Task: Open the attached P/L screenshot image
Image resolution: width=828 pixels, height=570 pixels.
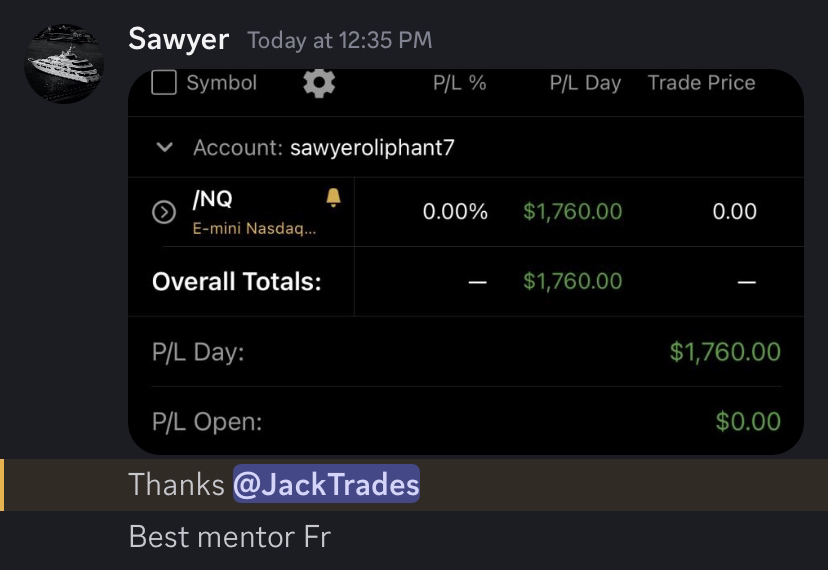Action: point(465,262)
